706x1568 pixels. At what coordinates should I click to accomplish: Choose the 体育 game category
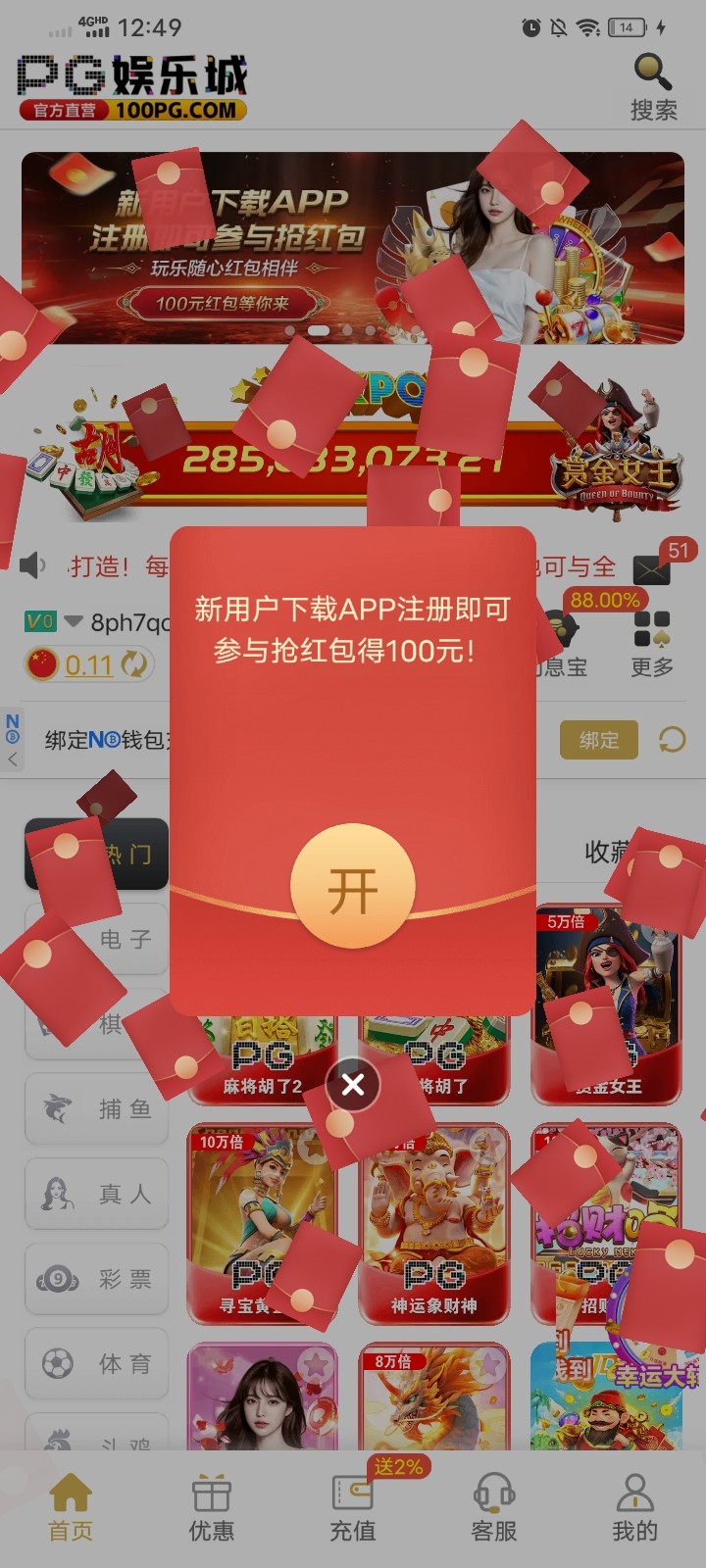tap(97, 1363)
